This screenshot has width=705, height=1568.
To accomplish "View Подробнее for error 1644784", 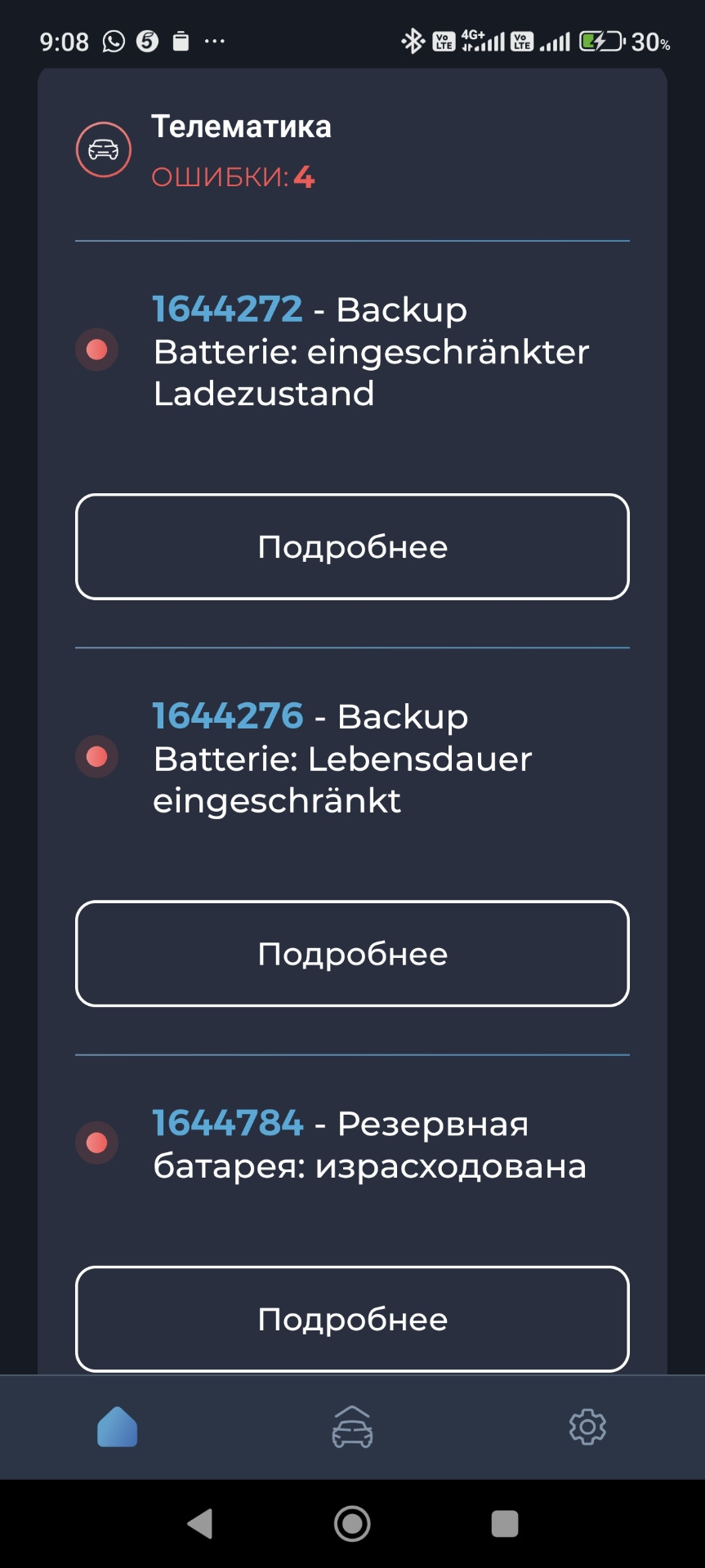I will (352, 1319).
